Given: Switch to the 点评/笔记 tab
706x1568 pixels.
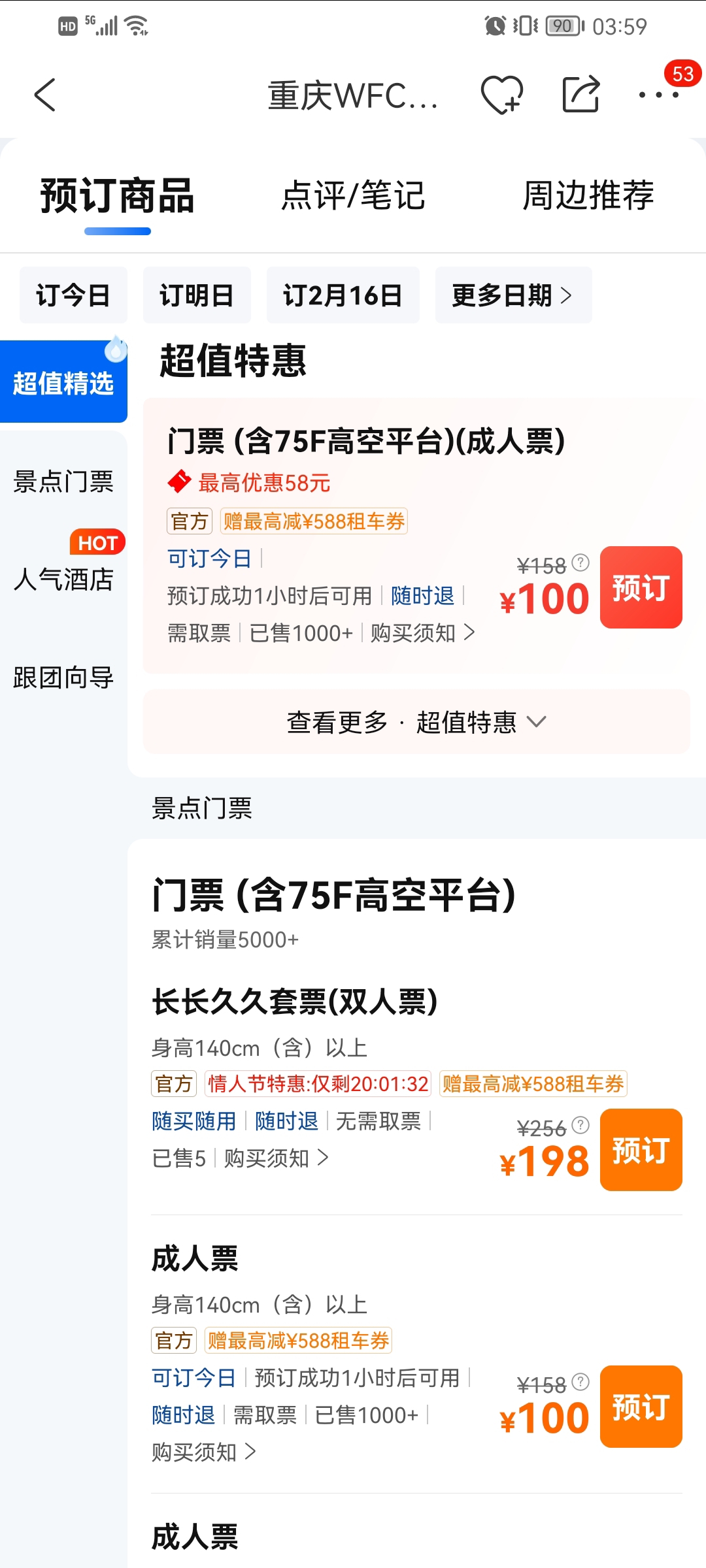Looking at the screenshot, I should [353, 195].
